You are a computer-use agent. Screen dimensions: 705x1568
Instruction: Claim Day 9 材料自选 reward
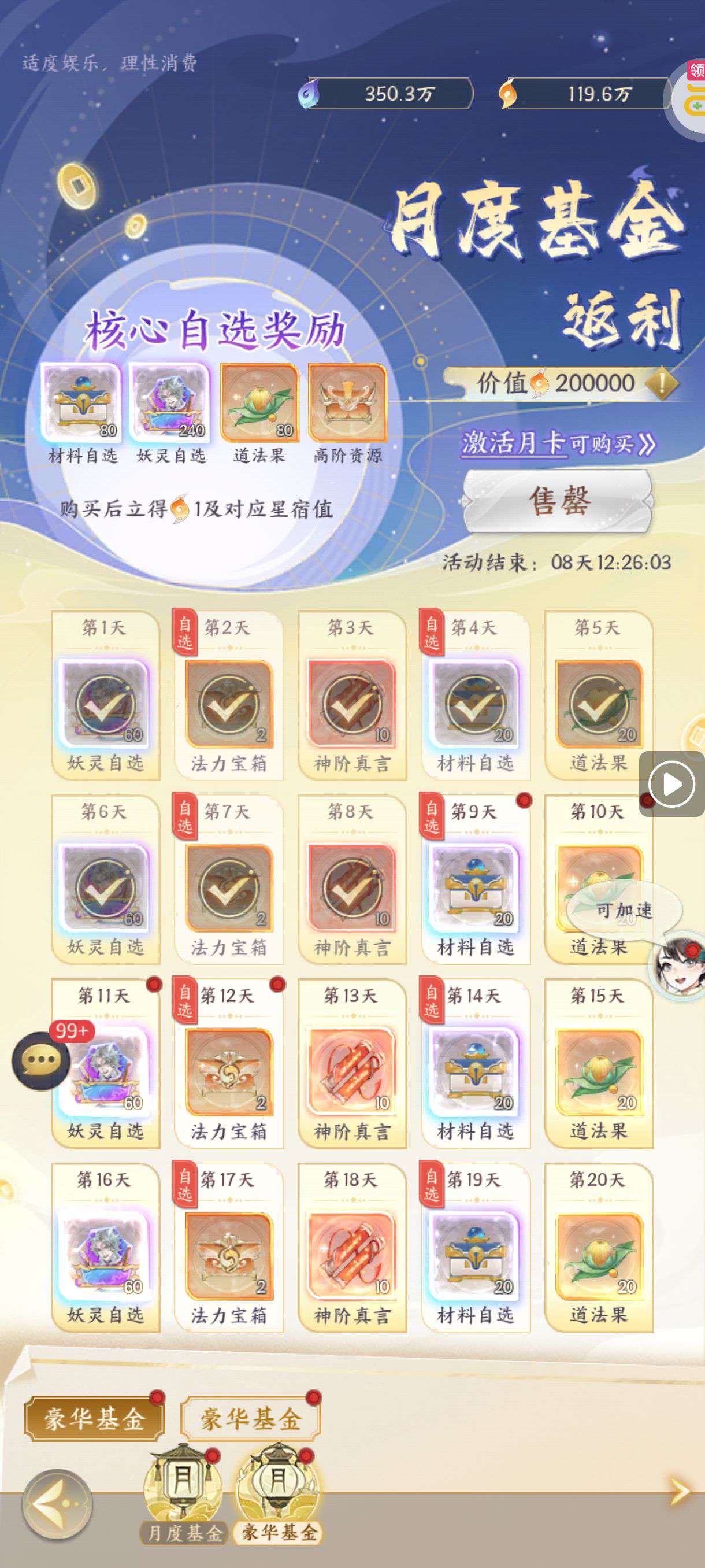tap(475, 889)
